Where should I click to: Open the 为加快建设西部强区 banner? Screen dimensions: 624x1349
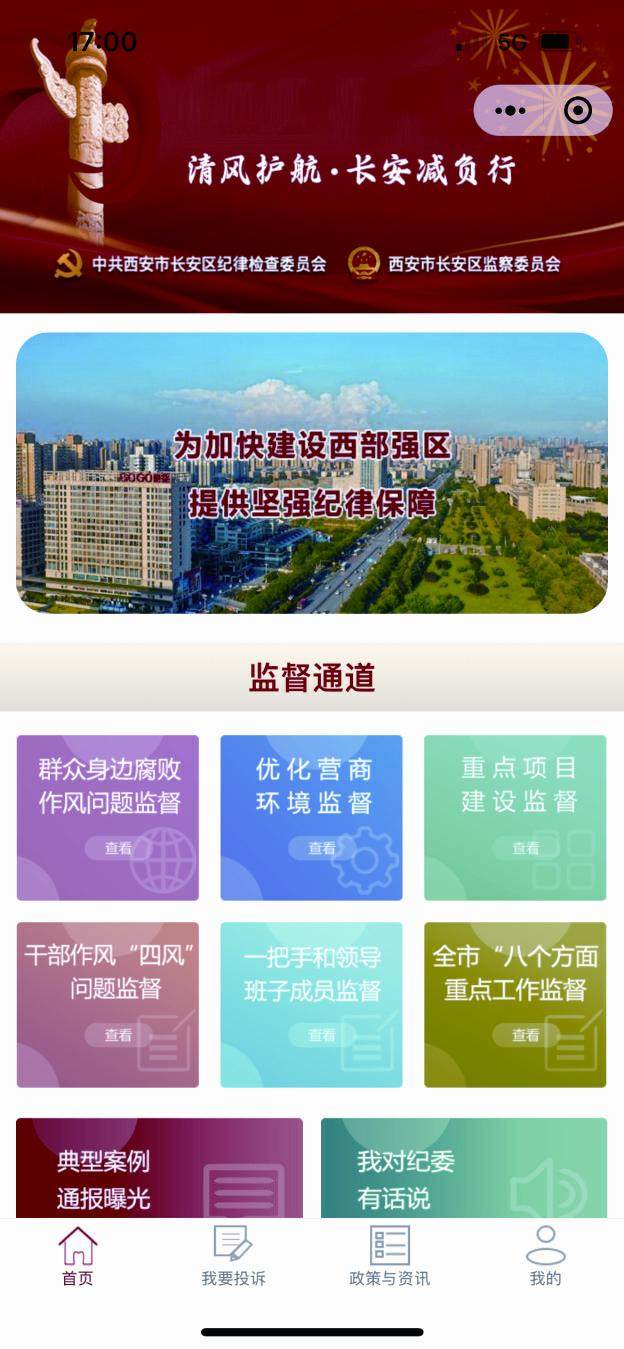pos(312,472)
